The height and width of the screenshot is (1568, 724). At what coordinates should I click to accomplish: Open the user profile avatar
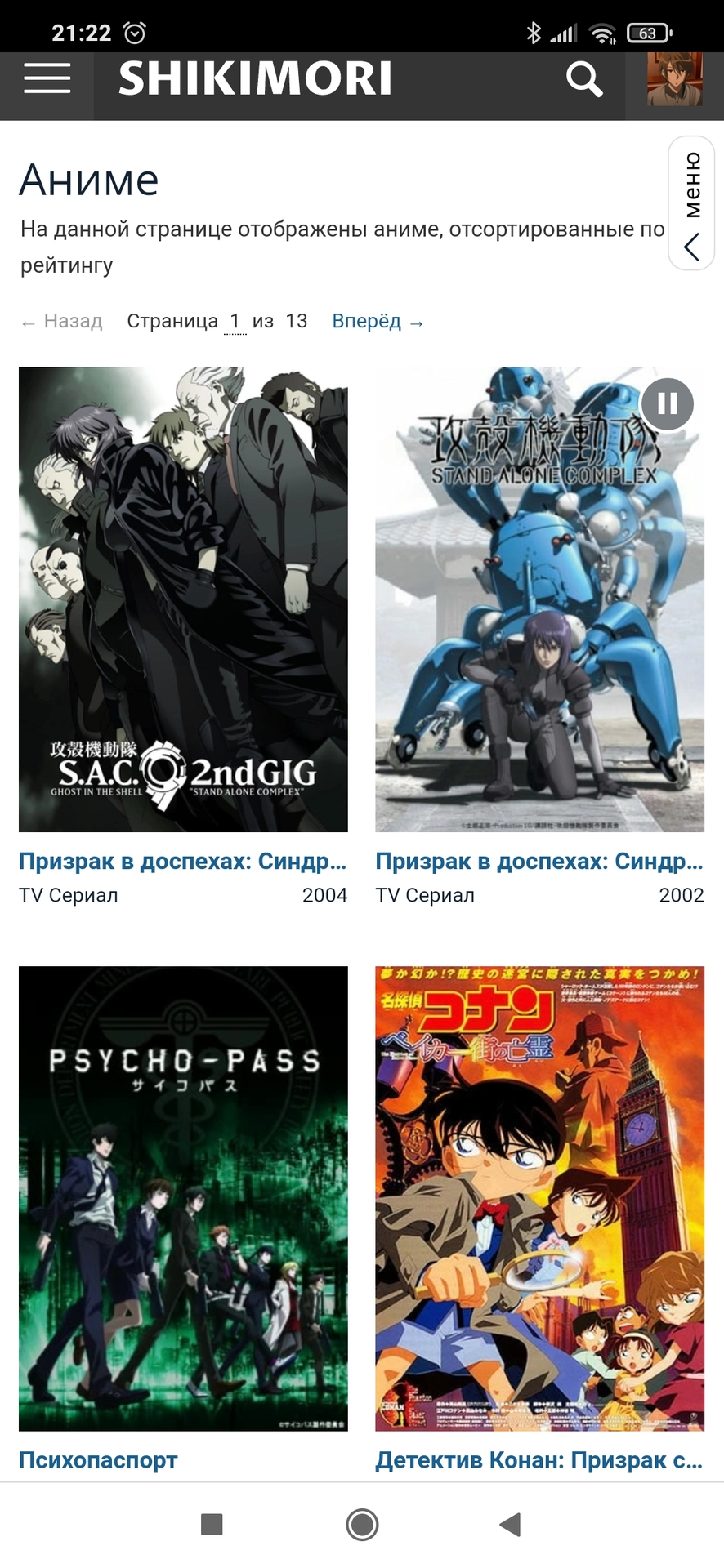674,79
